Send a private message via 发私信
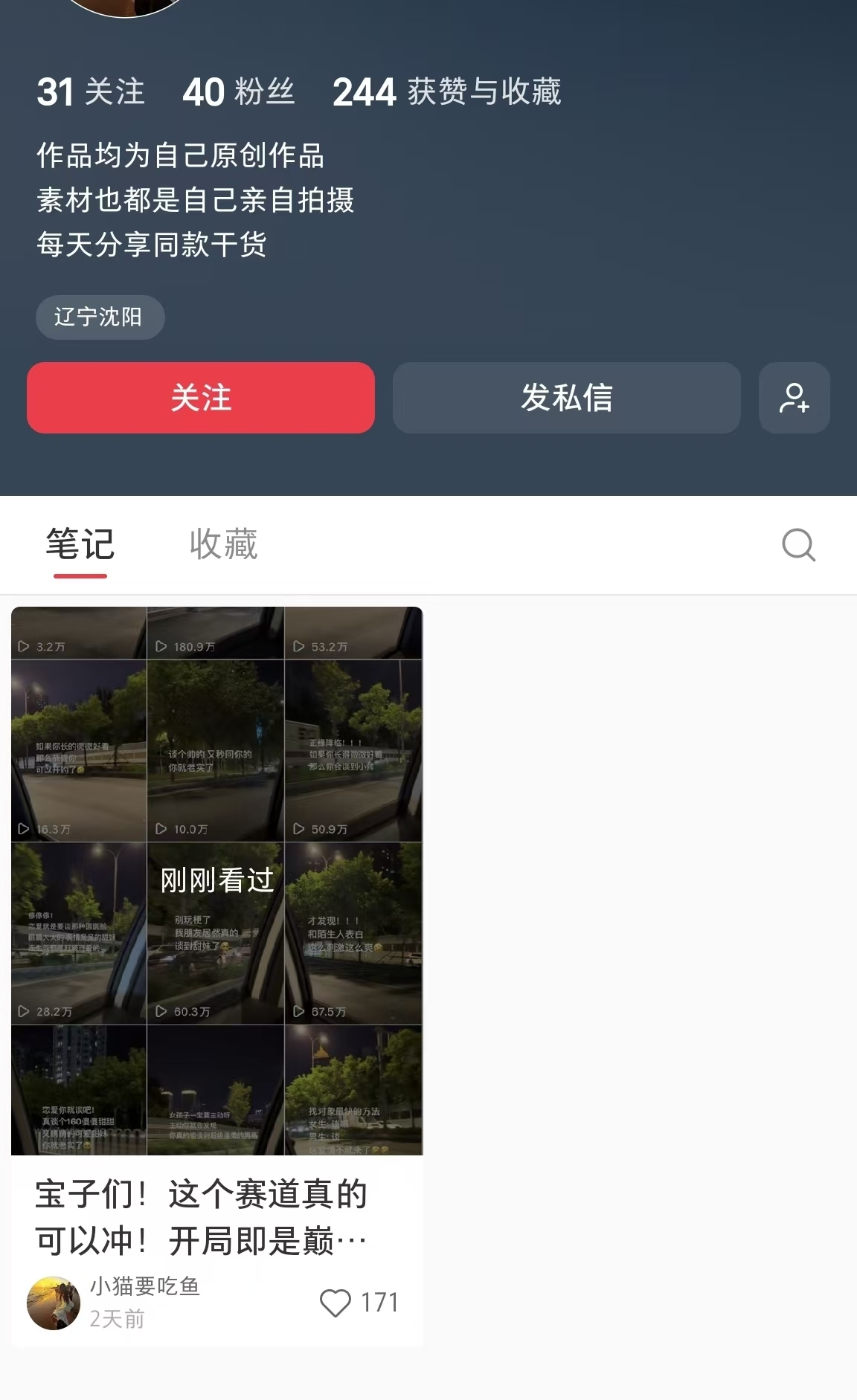This screenshot has width=857, height=1400. [566, 398]
